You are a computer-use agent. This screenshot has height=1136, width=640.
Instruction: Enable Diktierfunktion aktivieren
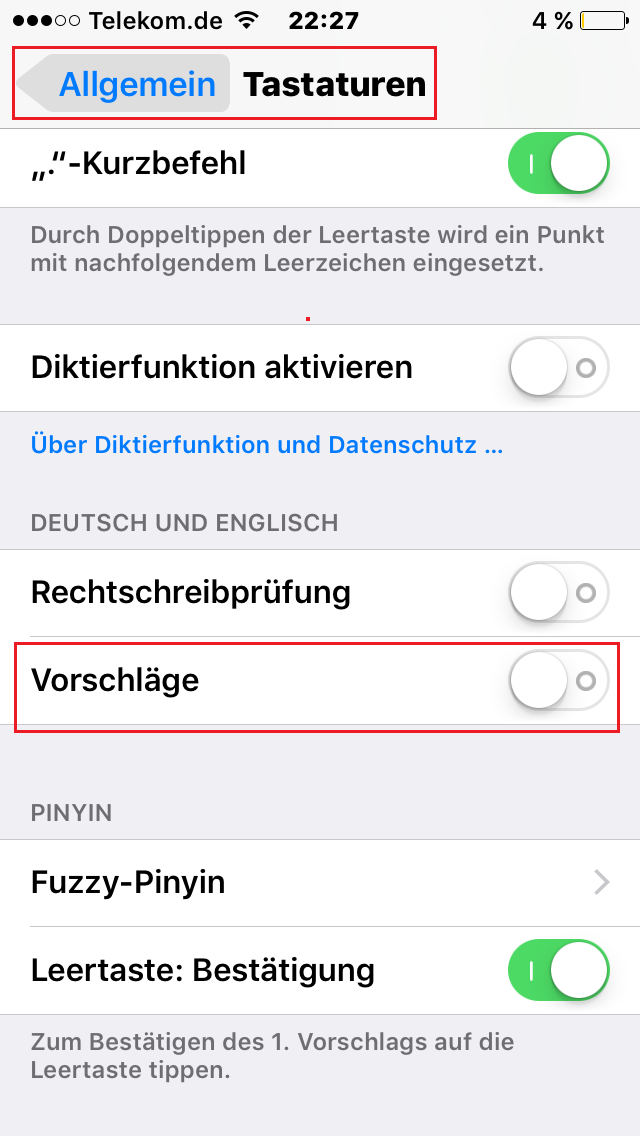coord(559,368)
